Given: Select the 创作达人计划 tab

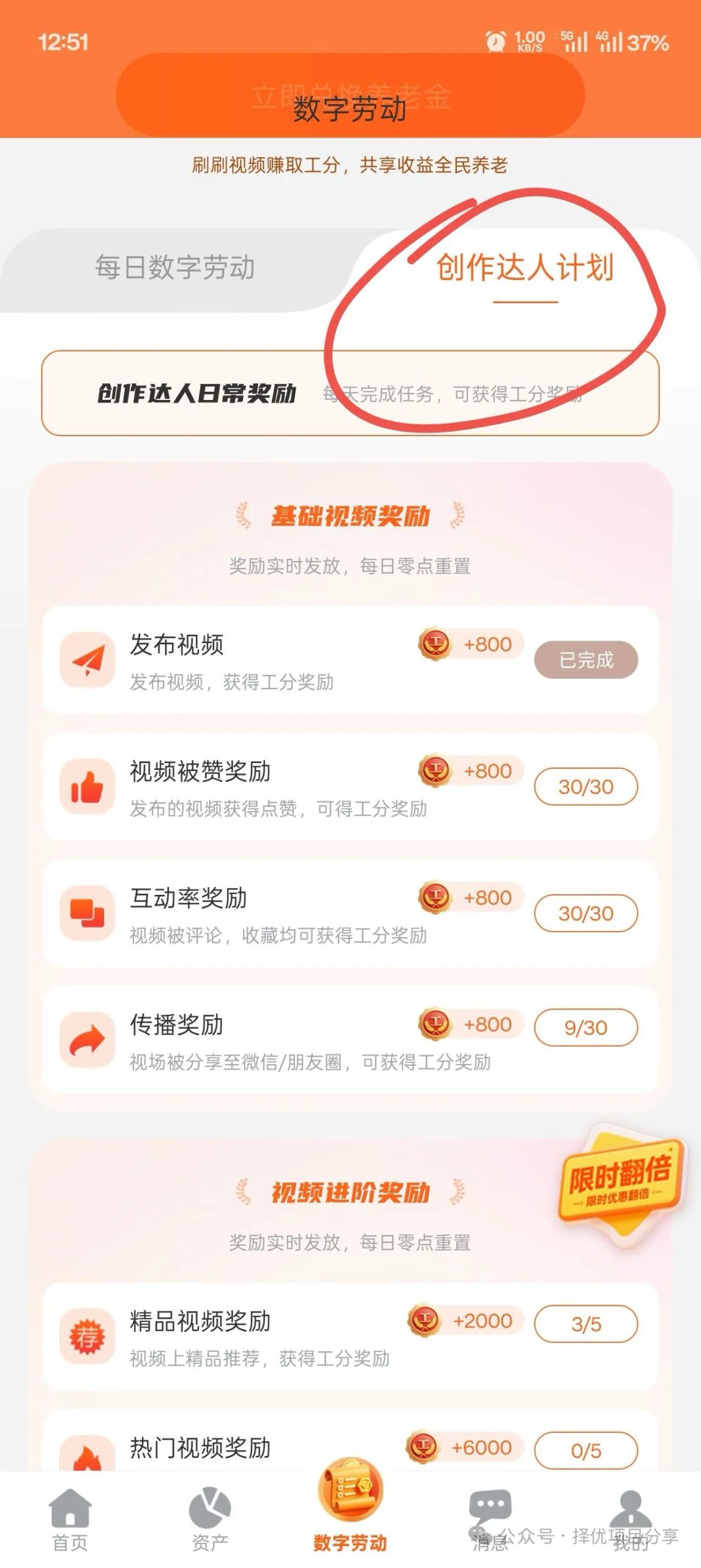Looking at the screenshot, I should [x=527, y=266].
